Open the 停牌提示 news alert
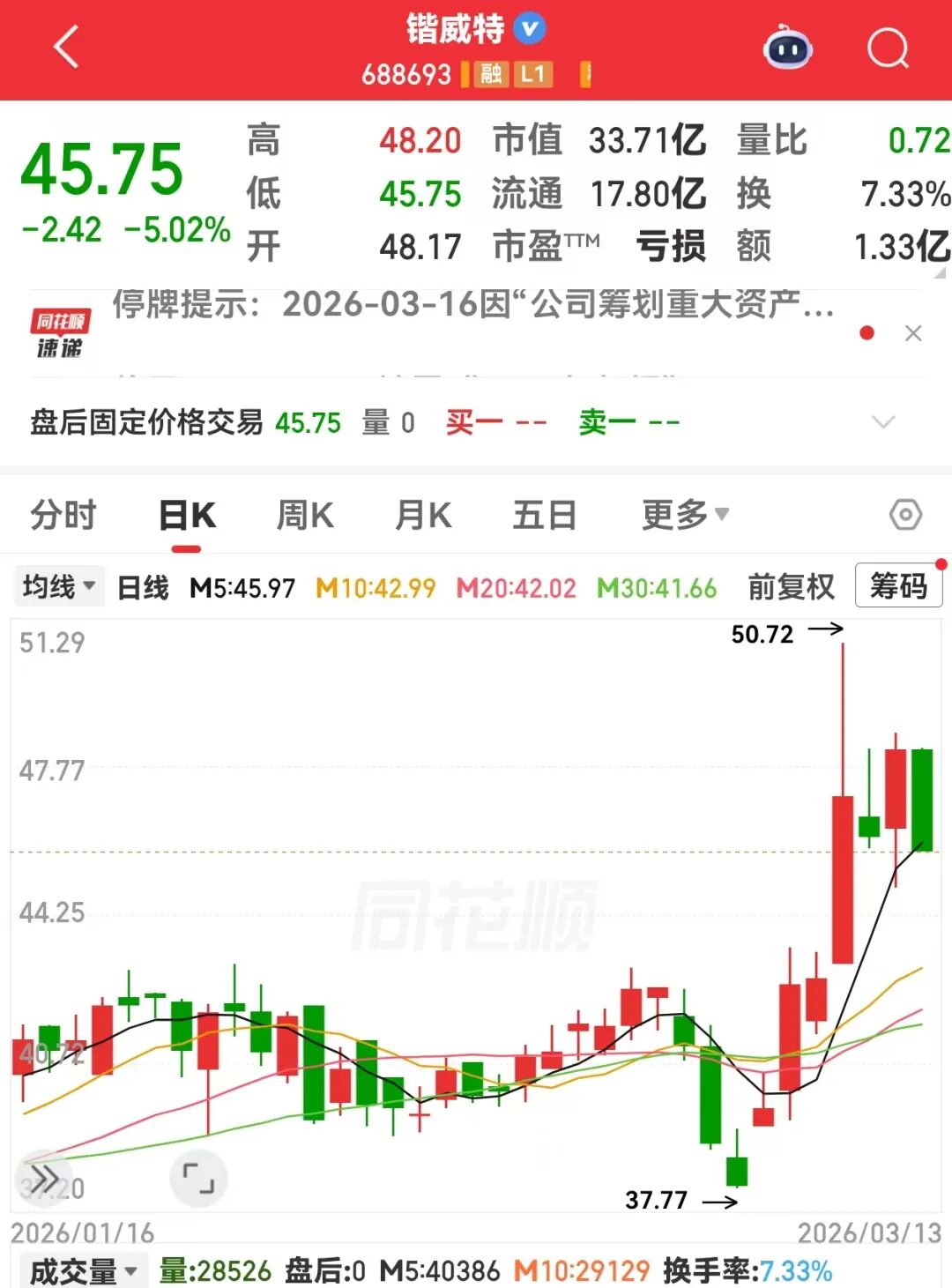Viewport: 952px width, 1288px height. 472,305
